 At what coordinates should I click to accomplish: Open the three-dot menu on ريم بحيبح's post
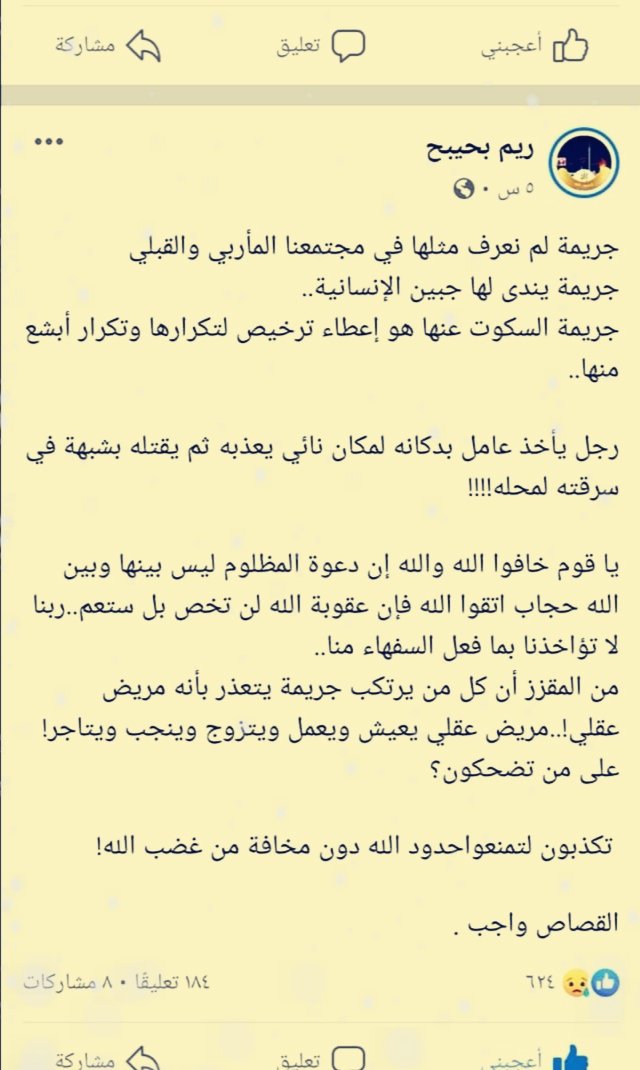(49, 142)
